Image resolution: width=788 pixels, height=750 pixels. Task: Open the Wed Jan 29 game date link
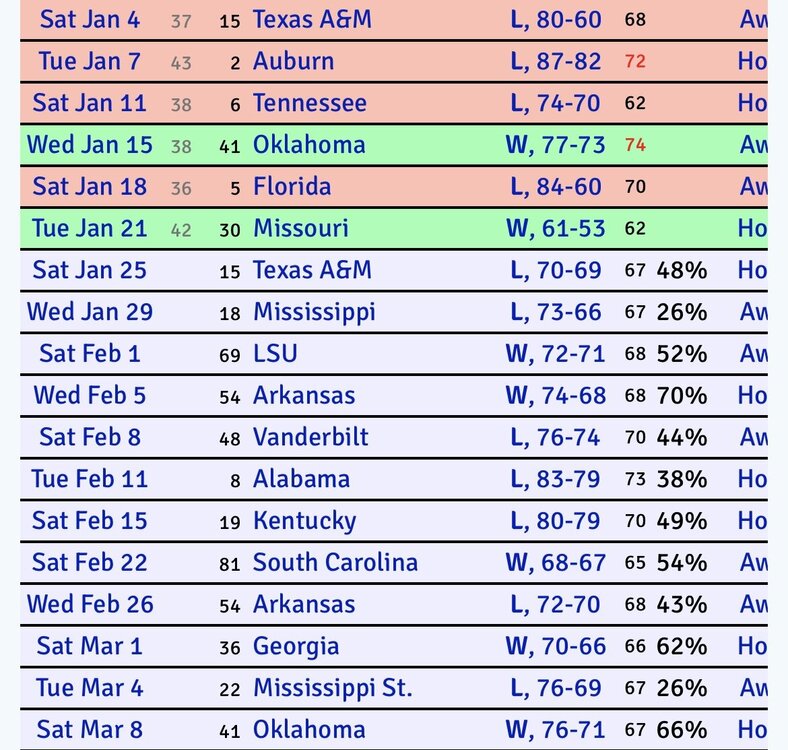[x=89, y=312]
